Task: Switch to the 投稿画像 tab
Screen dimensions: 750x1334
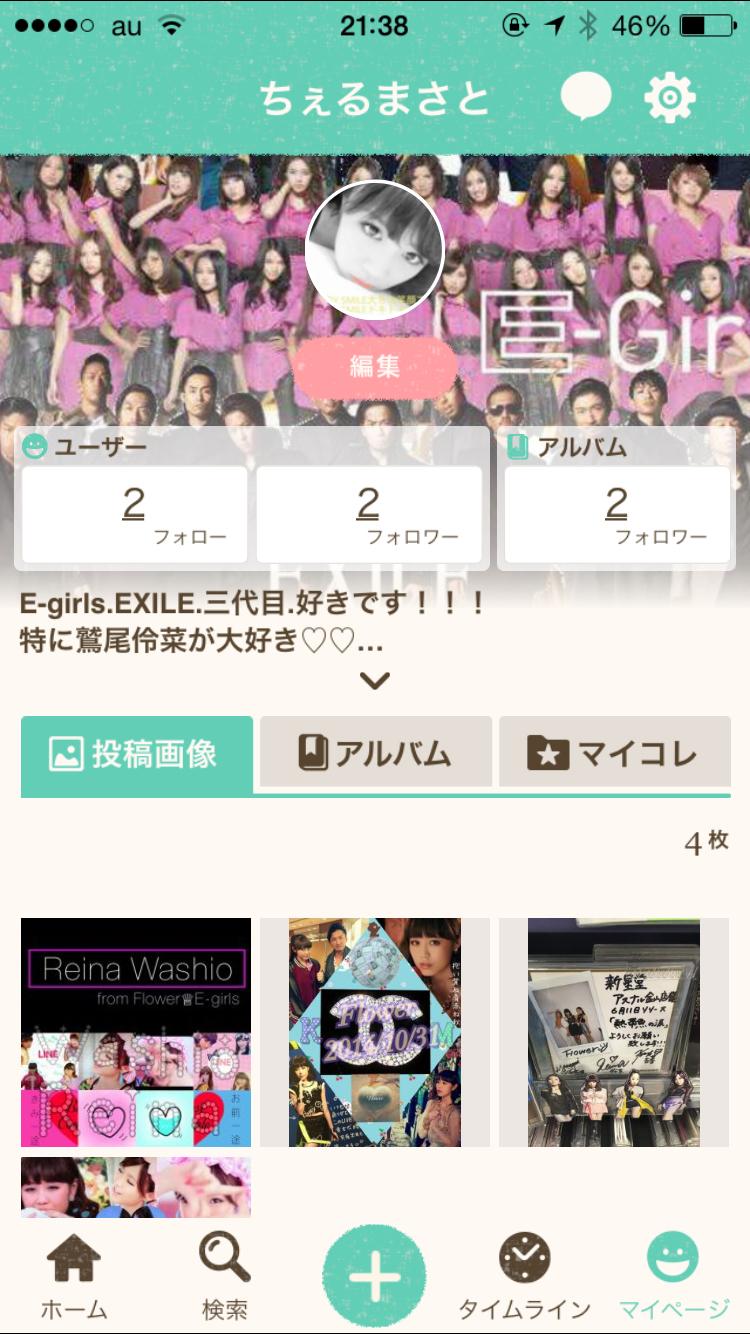Action: pyautogui.click(x=137, y=754)
